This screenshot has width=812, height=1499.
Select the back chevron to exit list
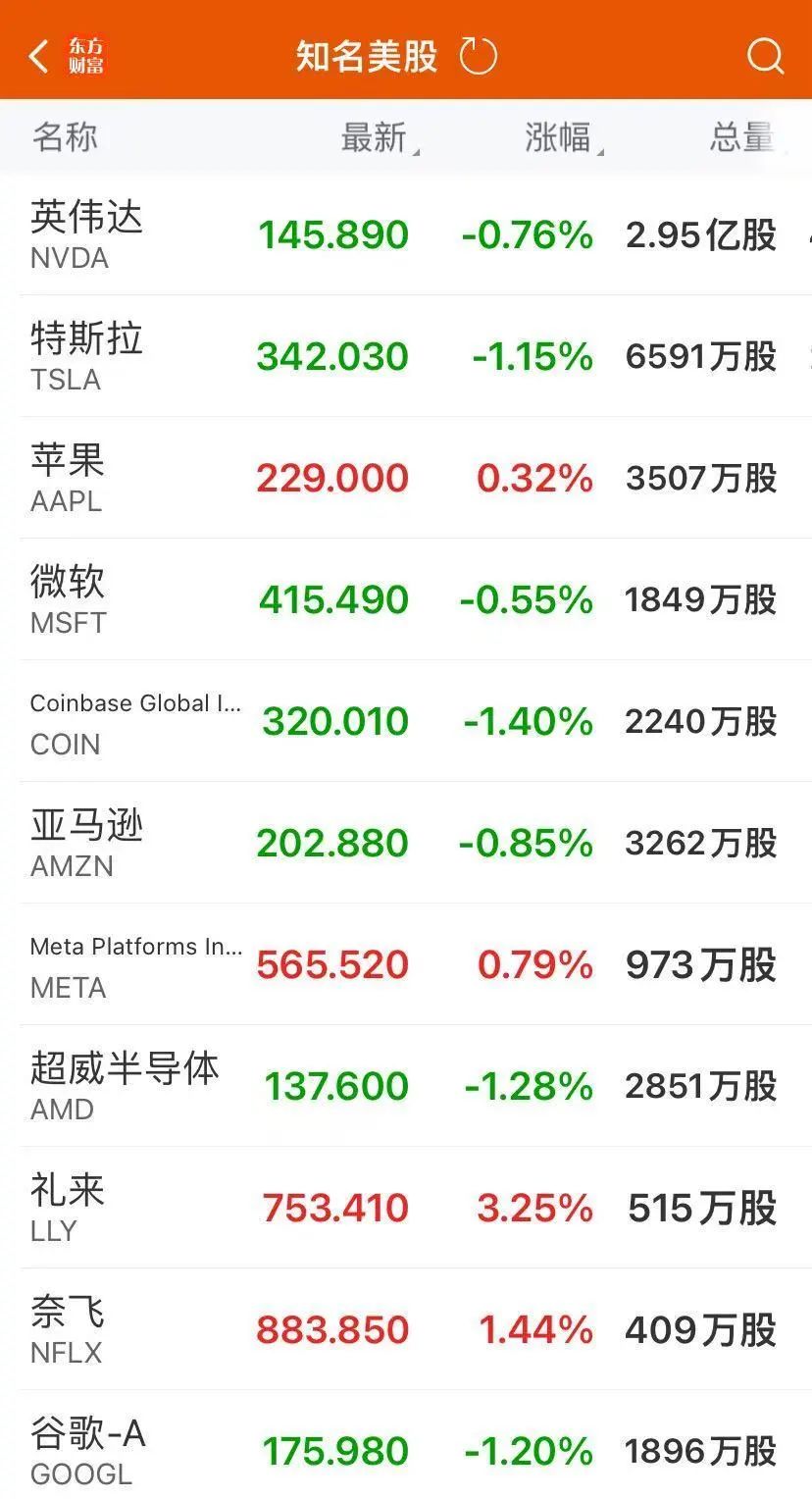37,56
